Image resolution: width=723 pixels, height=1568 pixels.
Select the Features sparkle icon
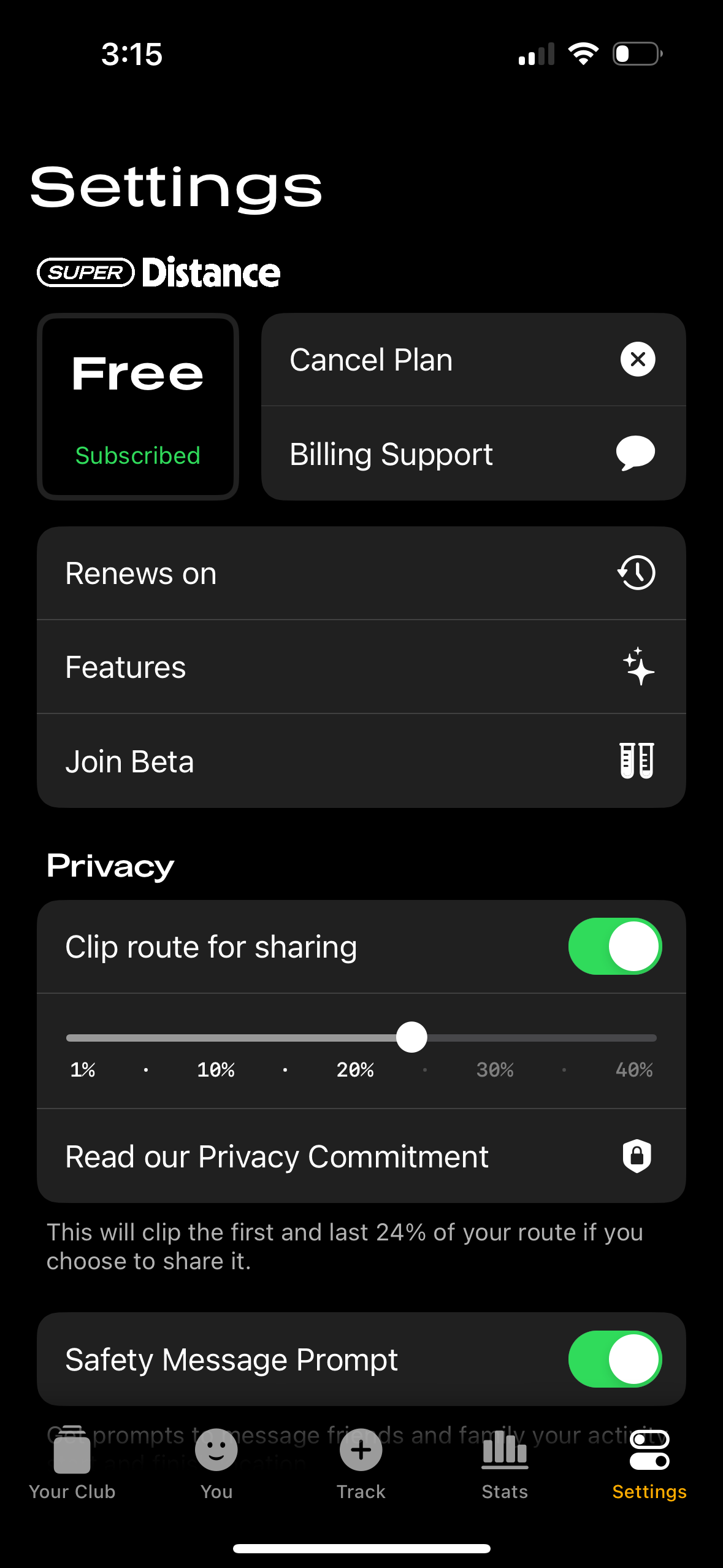tap(637, 667)
